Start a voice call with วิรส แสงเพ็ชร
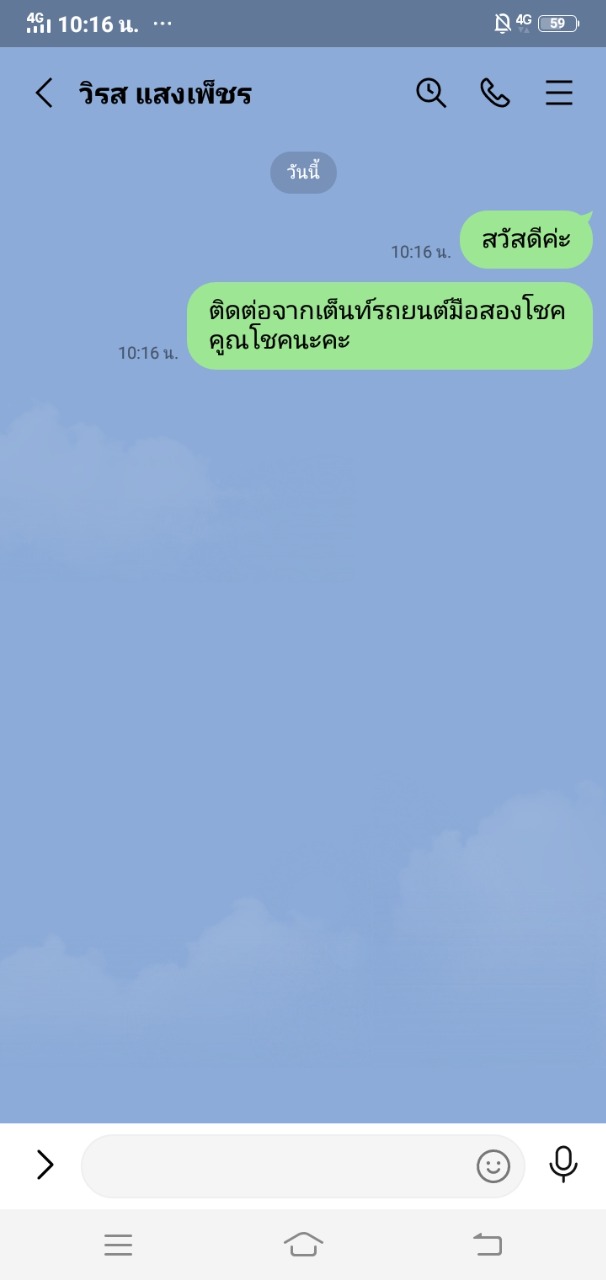The height and width of the screenshot is (1280, 606). (x=495, y=93)
